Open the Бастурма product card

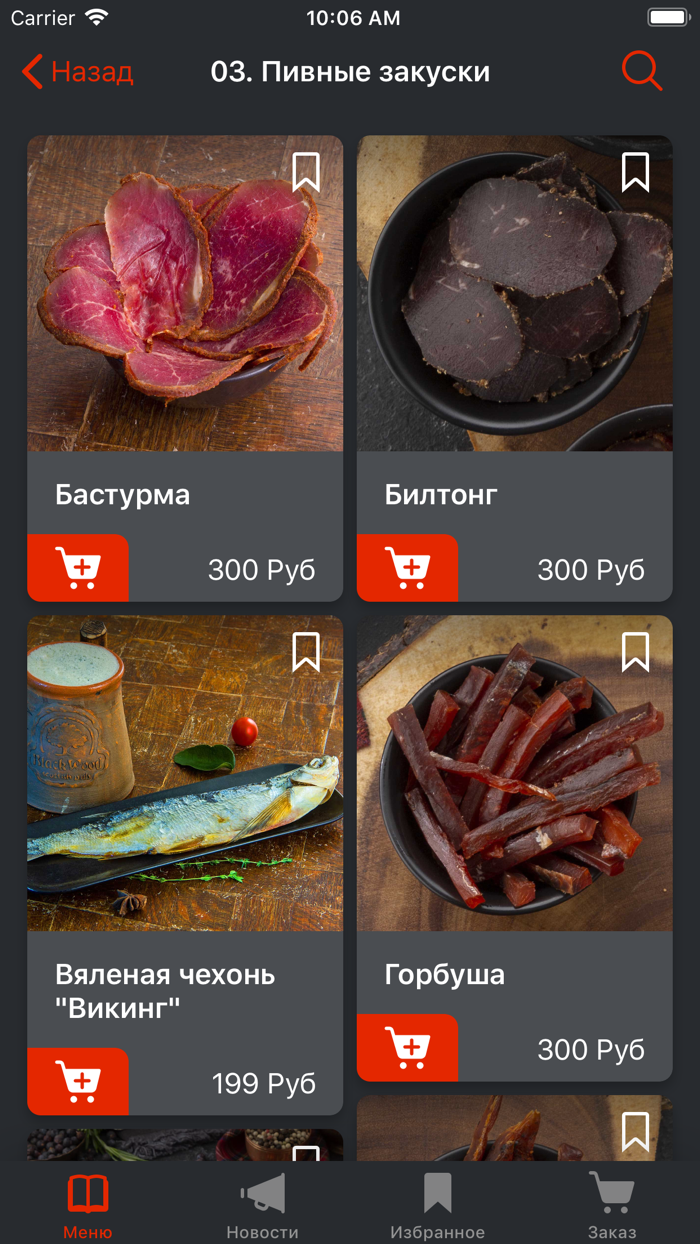point(185,300)
